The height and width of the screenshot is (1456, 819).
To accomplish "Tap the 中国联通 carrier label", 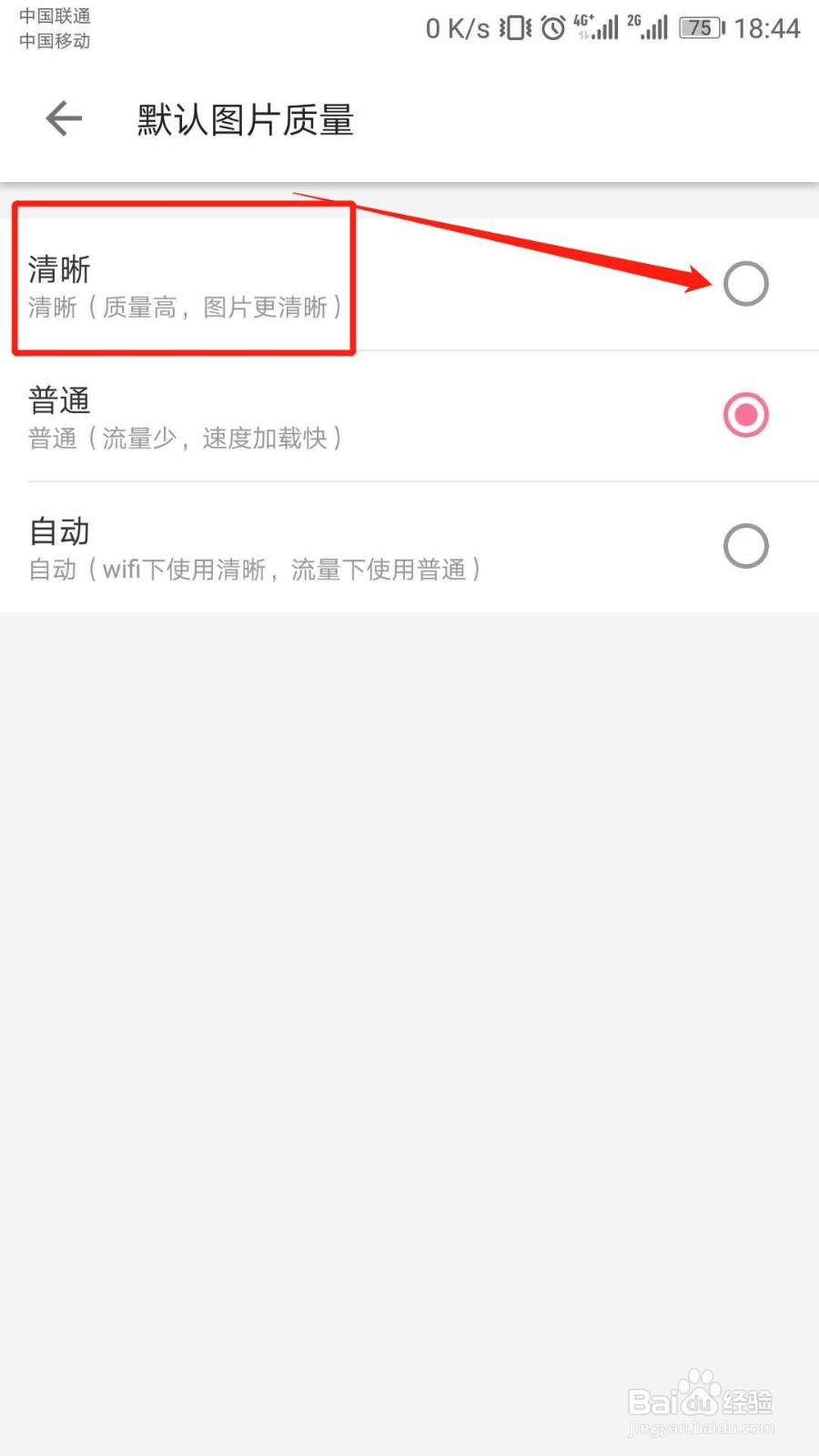I will pyautogui.click(x=52, y=15).
